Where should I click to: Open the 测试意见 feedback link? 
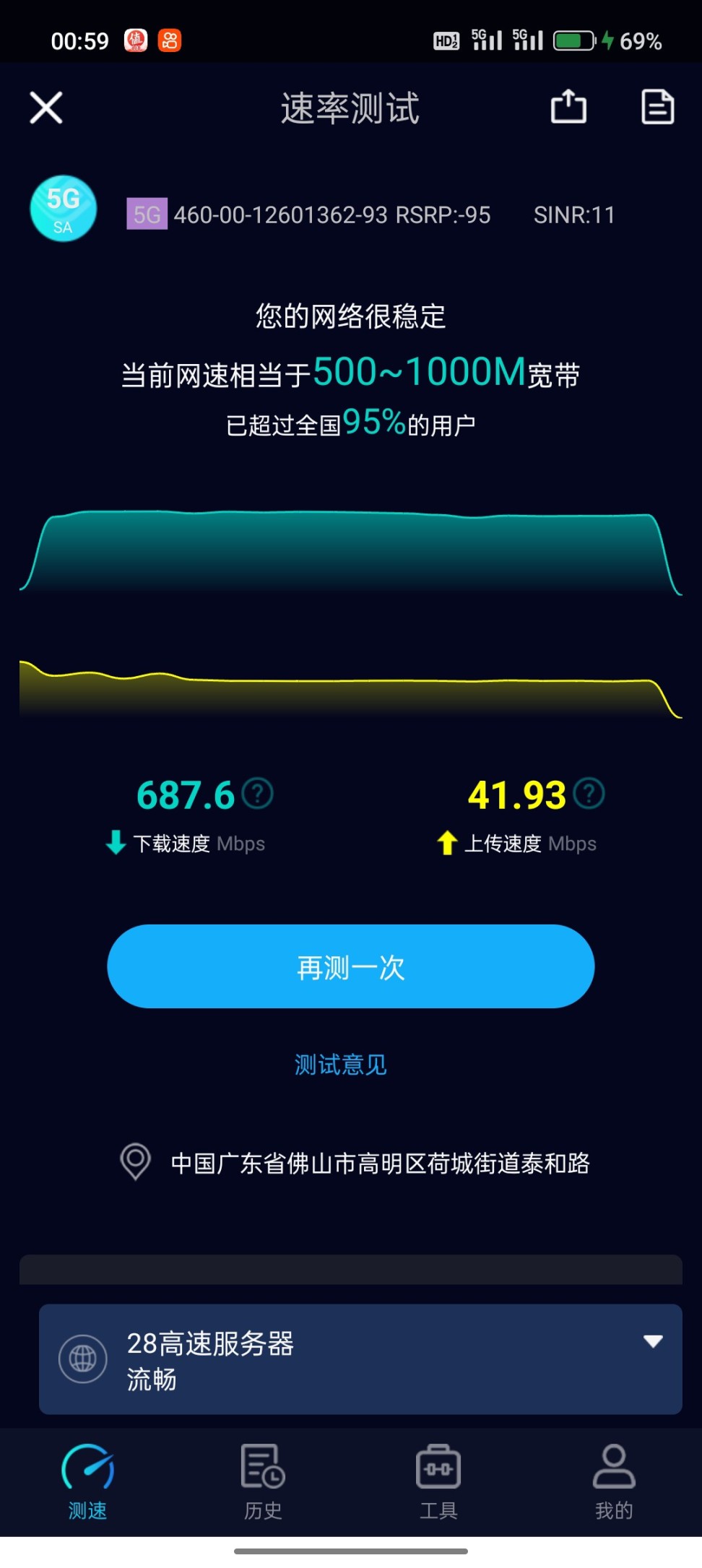coord(341,1065)
